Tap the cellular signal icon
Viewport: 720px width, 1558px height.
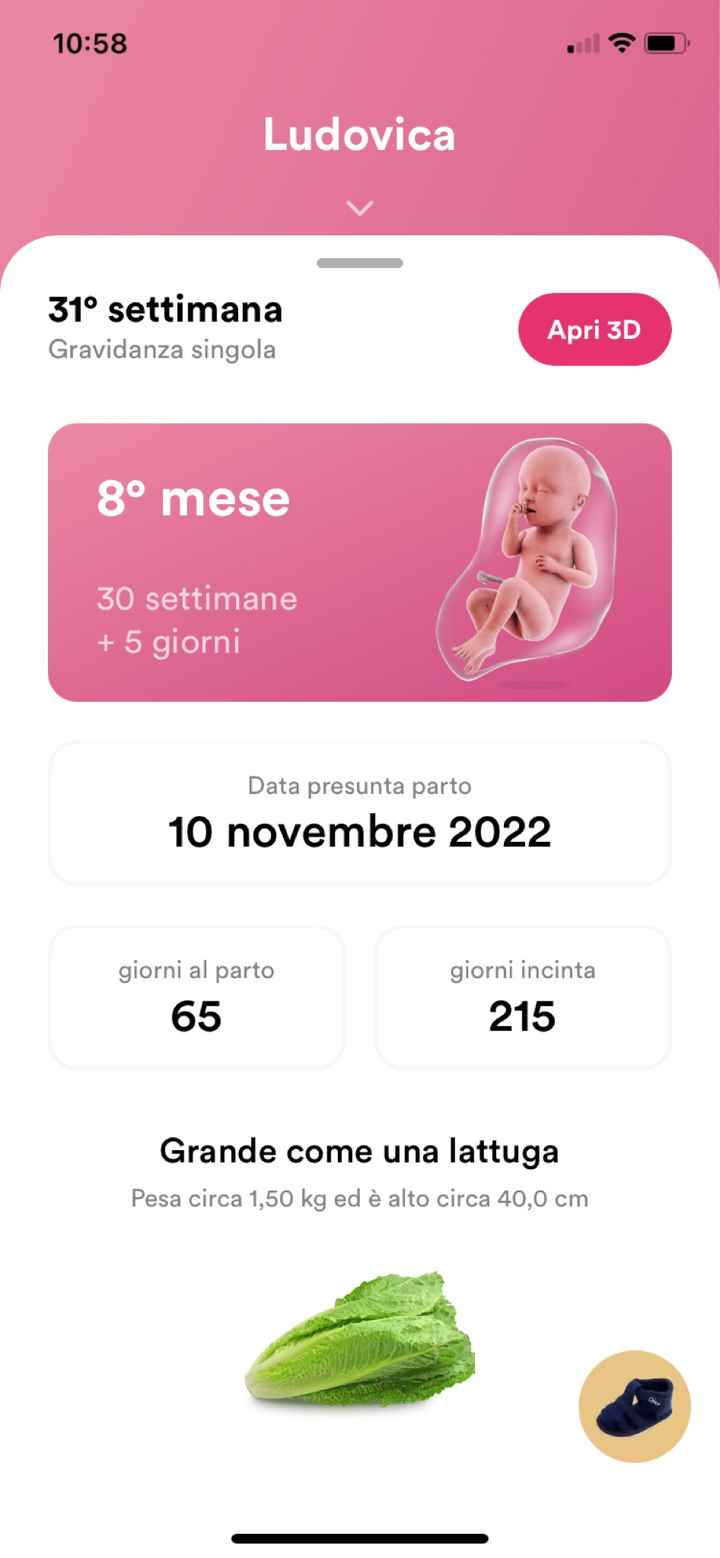[x=583, y=42]
